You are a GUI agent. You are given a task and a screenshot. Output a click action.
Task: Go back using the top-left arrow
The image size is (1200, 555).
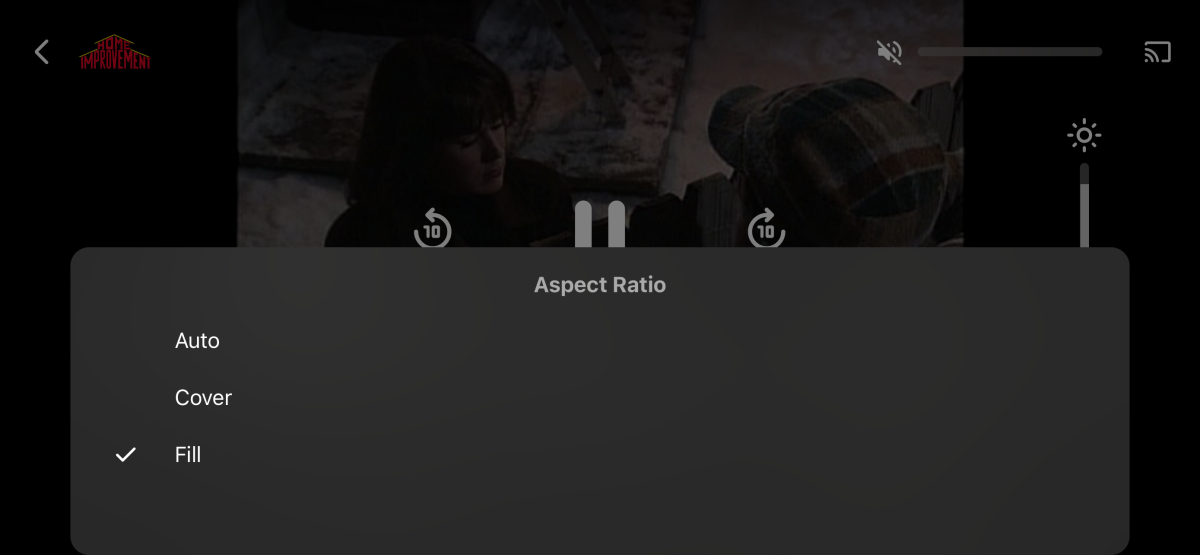click(41, 52)
